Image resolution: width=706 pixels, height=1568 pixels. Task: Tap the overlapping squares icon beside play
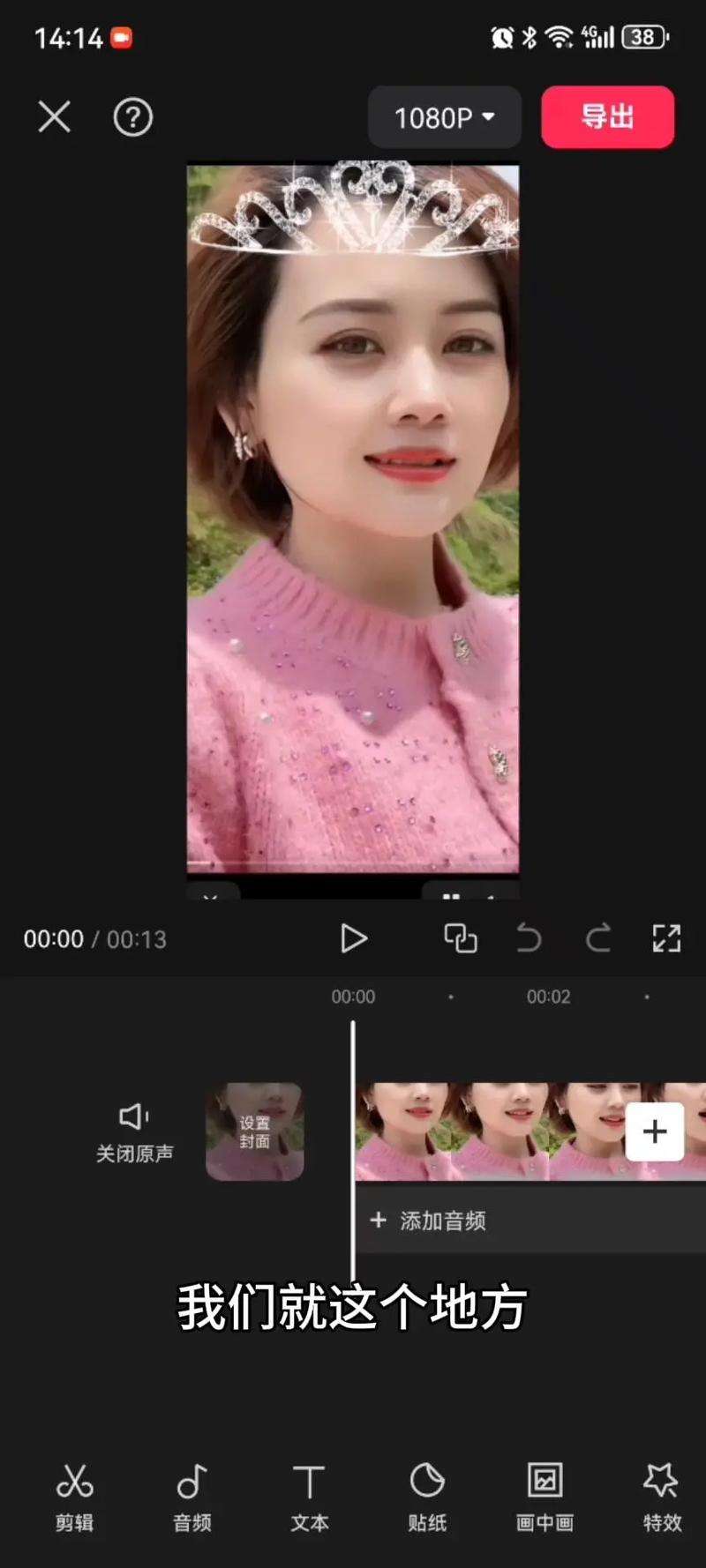pyautogui.click(x=460, y=938)
